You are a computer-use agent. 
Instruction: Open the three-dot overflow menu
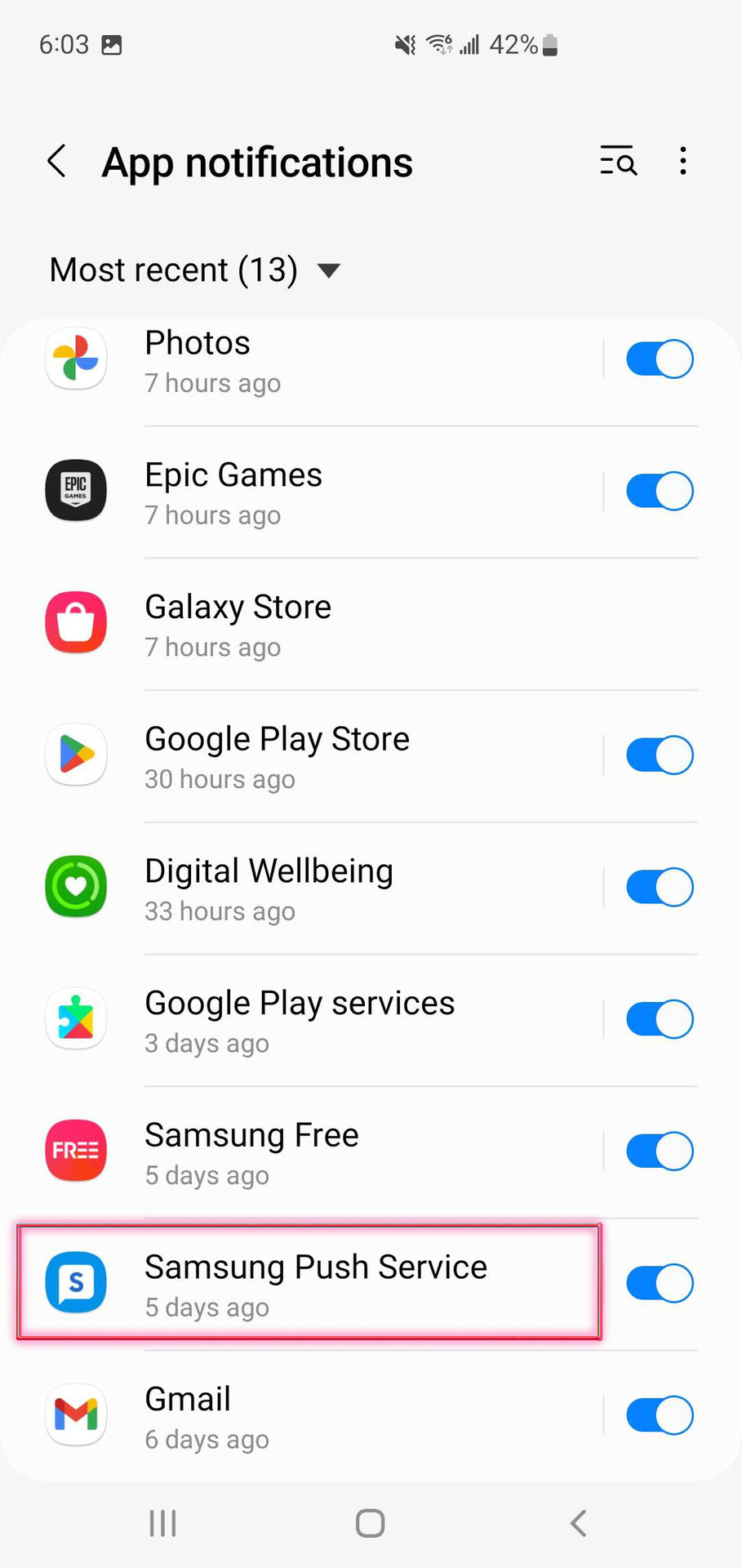pyautogui.click(x=683, y=162)
